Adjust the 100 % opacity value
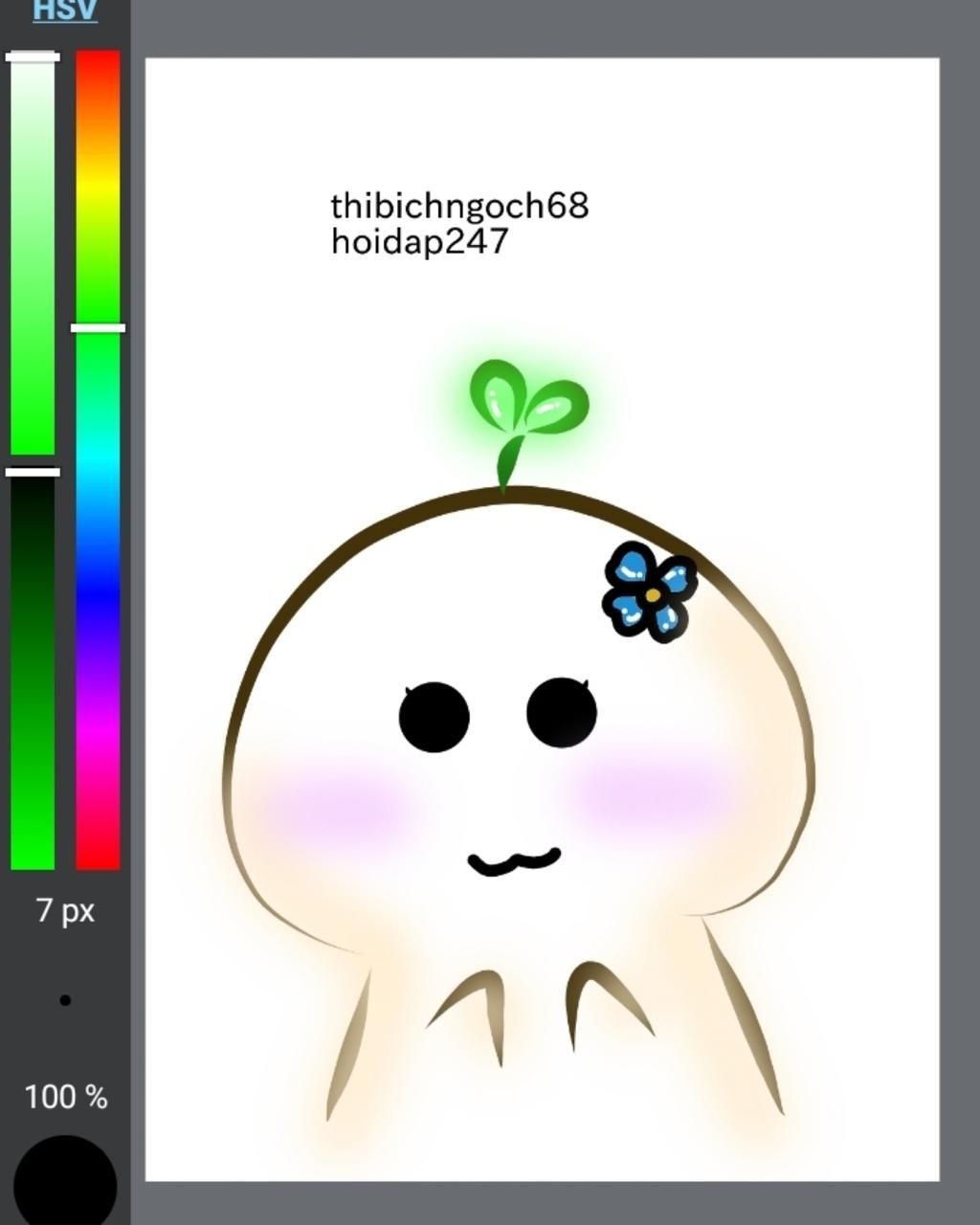 click(x=65, y=1097)
